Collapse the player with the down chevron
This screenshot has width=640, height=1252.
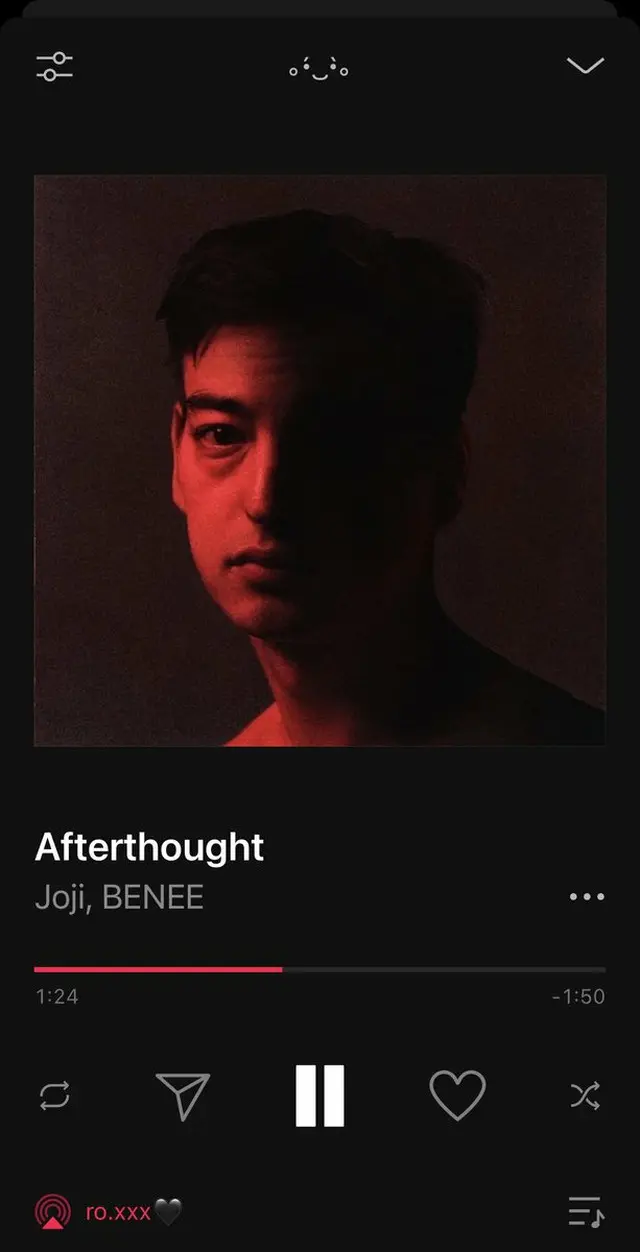[585, 66]
